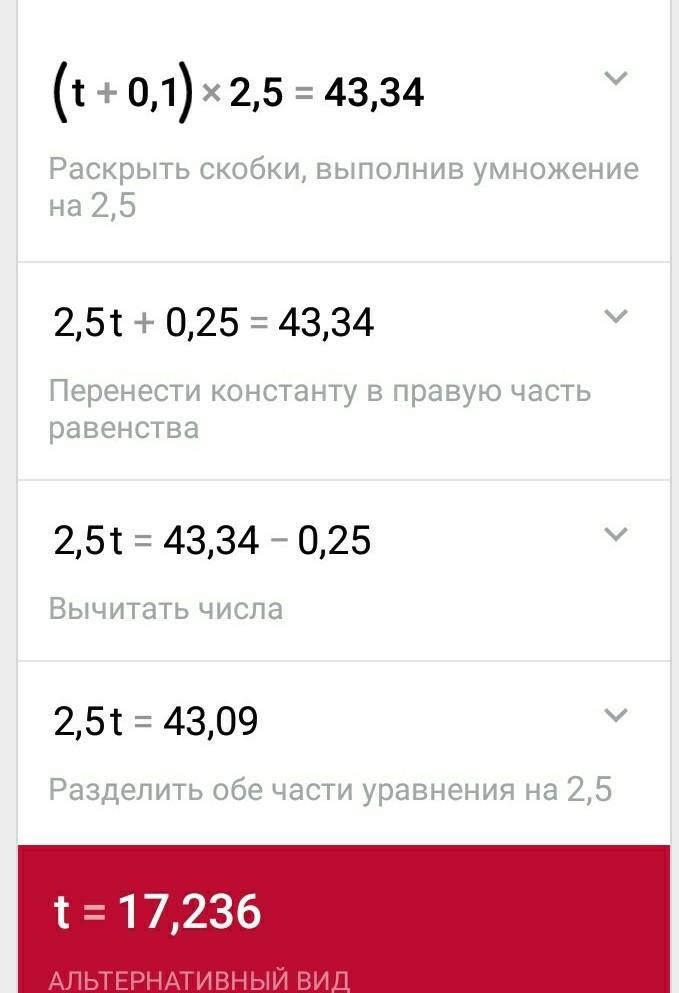Expand the step 2,5t = 43,09

617,715
